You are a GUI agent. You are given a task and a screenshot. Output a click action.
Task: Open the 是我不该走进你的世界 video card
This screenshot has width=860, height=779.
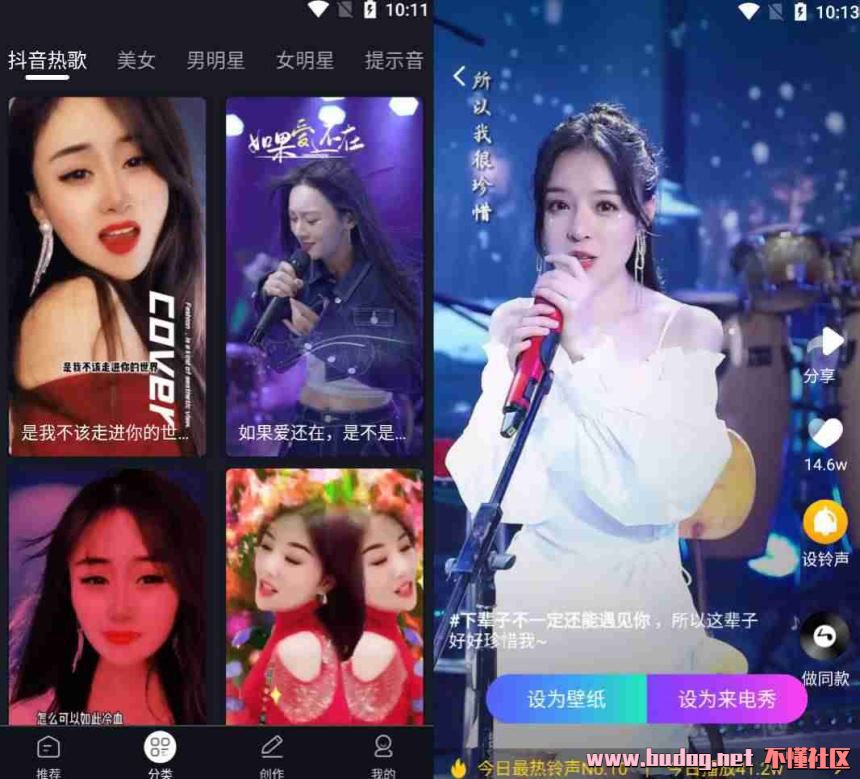pyautogui.click(x=108, y=276)
